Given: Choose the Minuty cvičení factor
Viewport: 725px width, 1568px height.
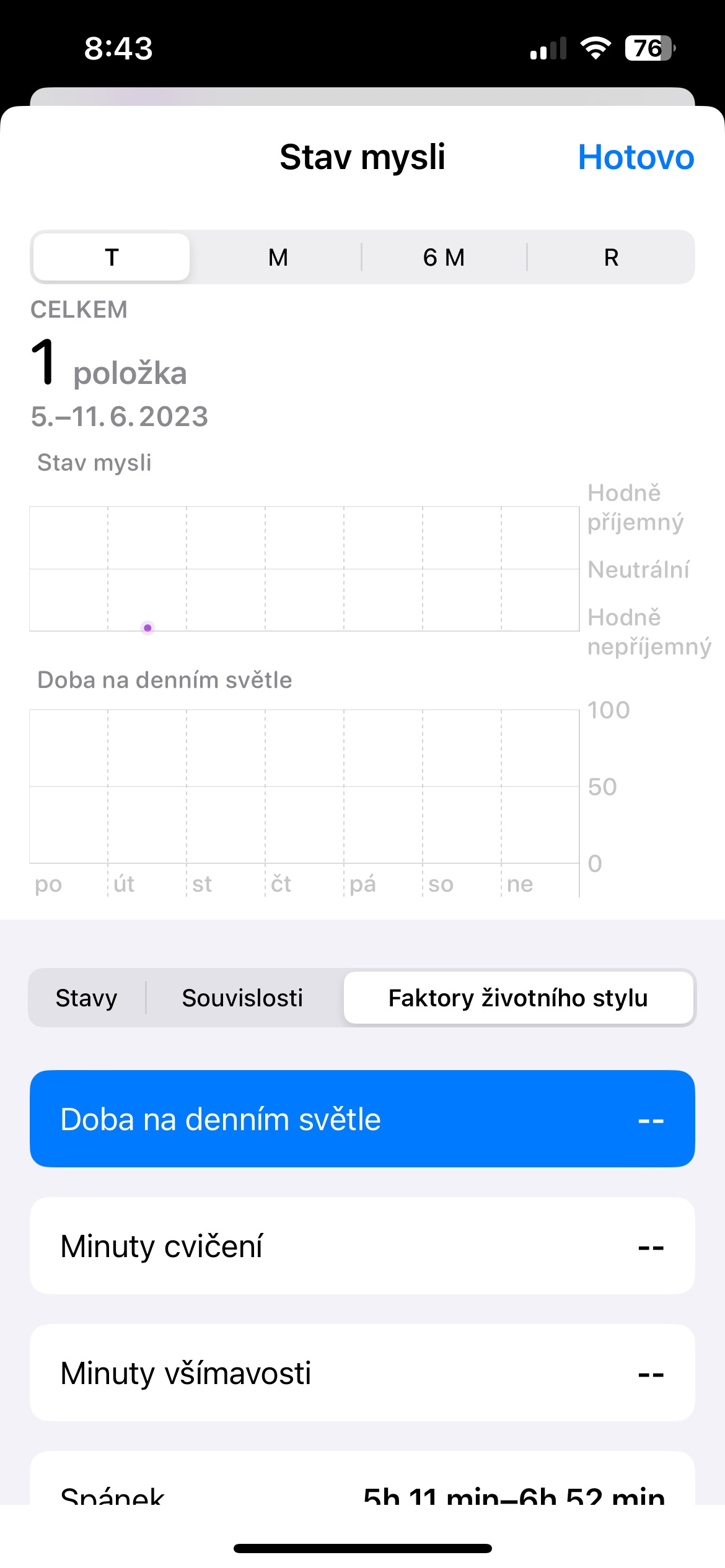Looking at the screenshot, I should 362,1246.
